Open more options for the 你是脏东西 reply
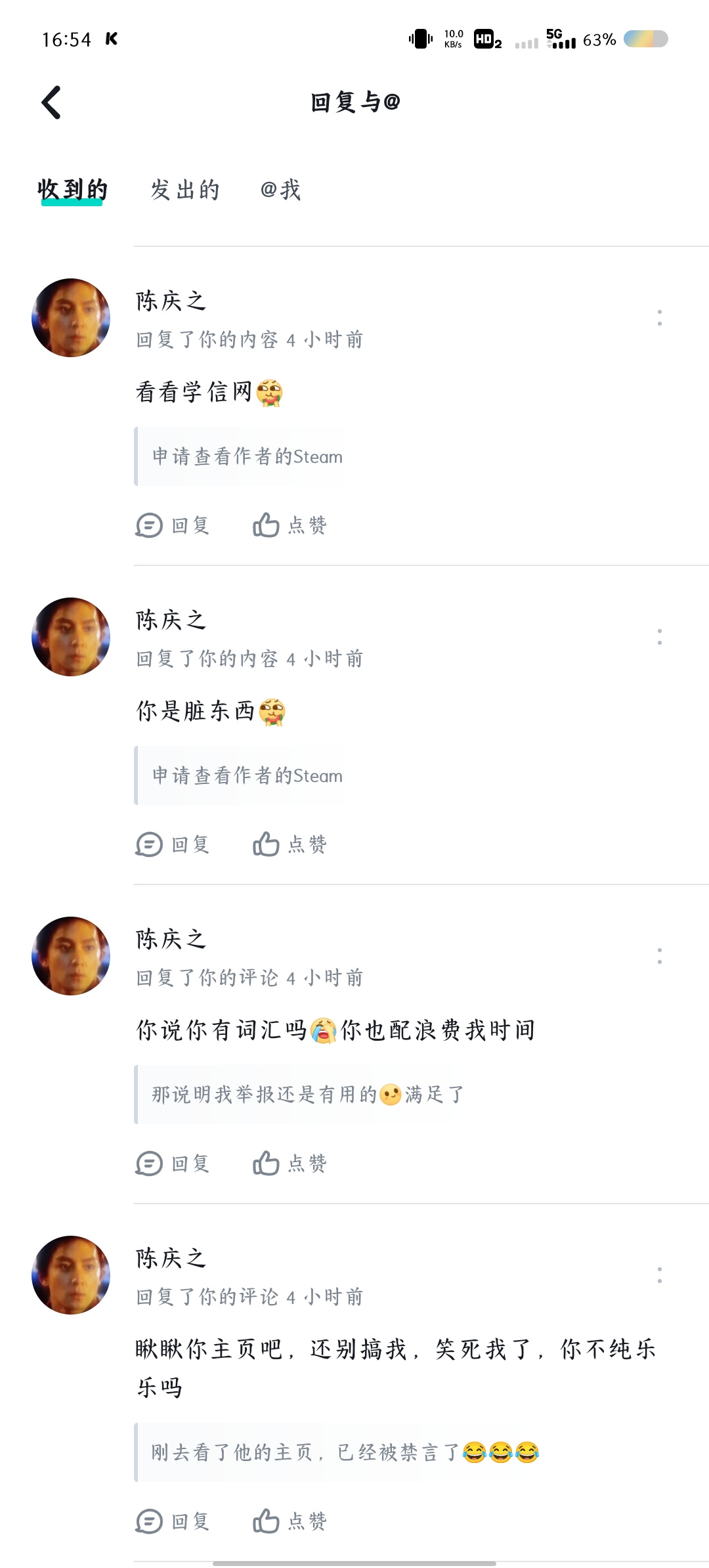709x1568 pixels. click(x=659, y=637)
